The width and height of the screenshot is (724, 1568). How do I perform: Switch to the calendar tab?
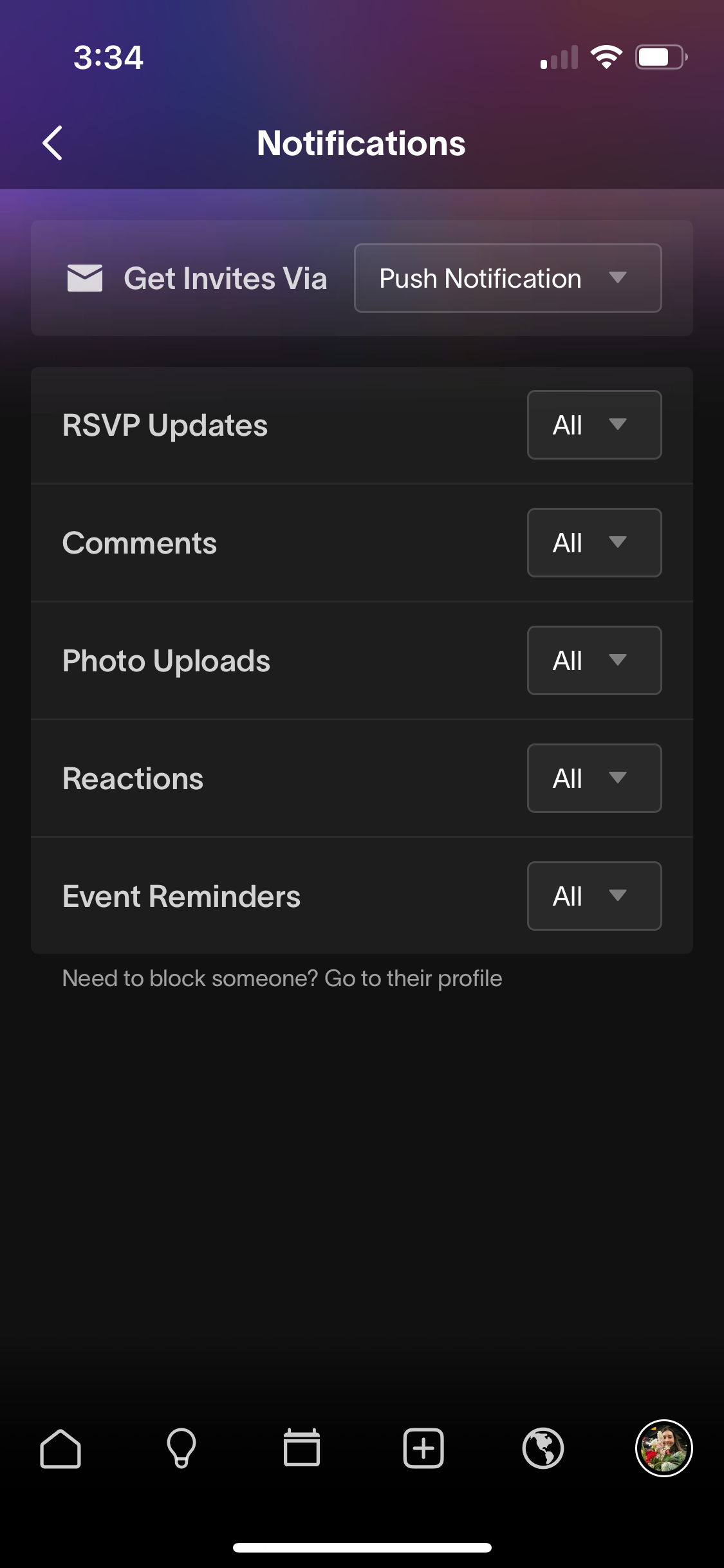pyautogui.click(x=302, y=1448)
